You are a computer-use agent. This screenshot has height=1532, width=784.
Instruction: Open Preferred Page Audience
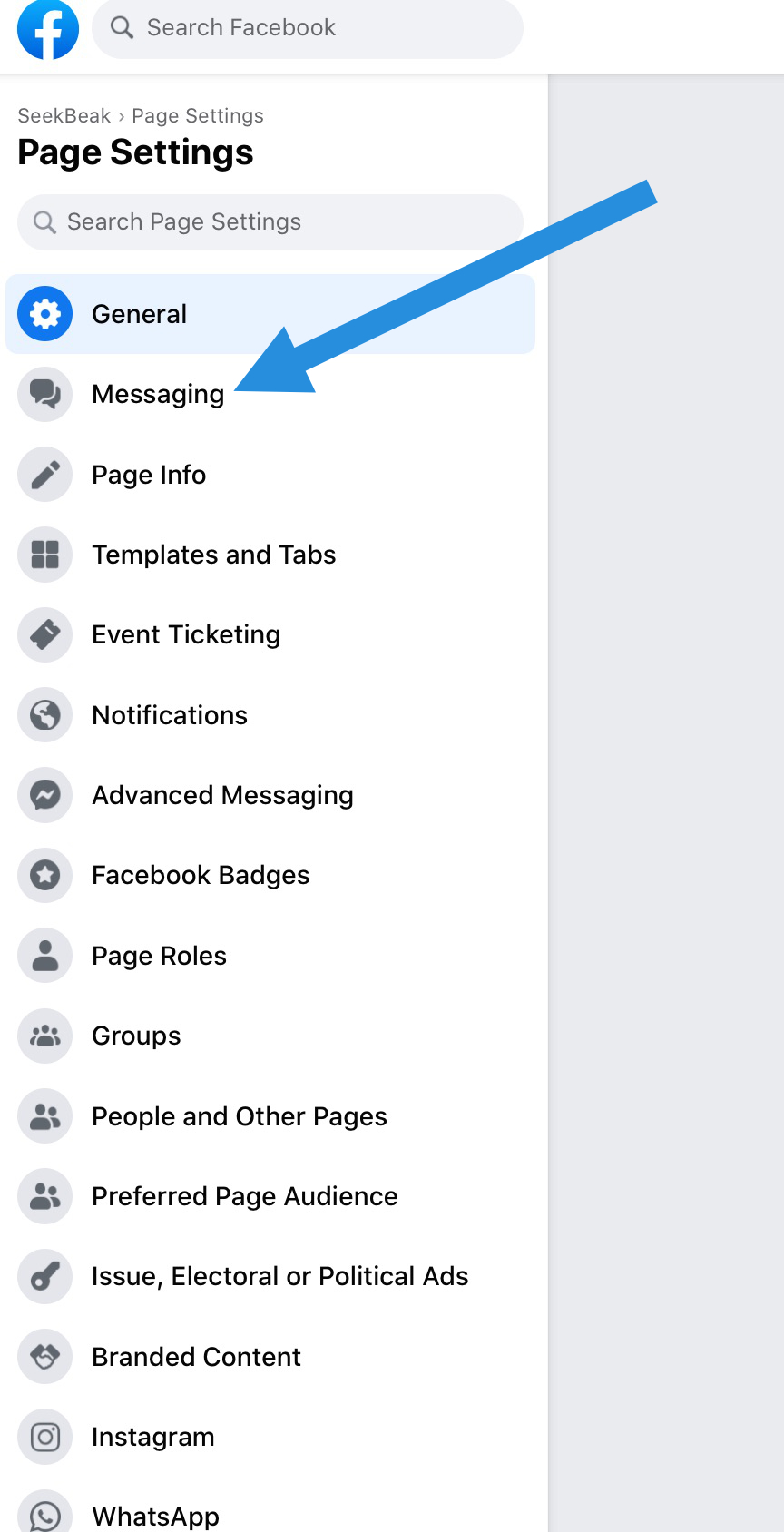tap(270, 1196)
